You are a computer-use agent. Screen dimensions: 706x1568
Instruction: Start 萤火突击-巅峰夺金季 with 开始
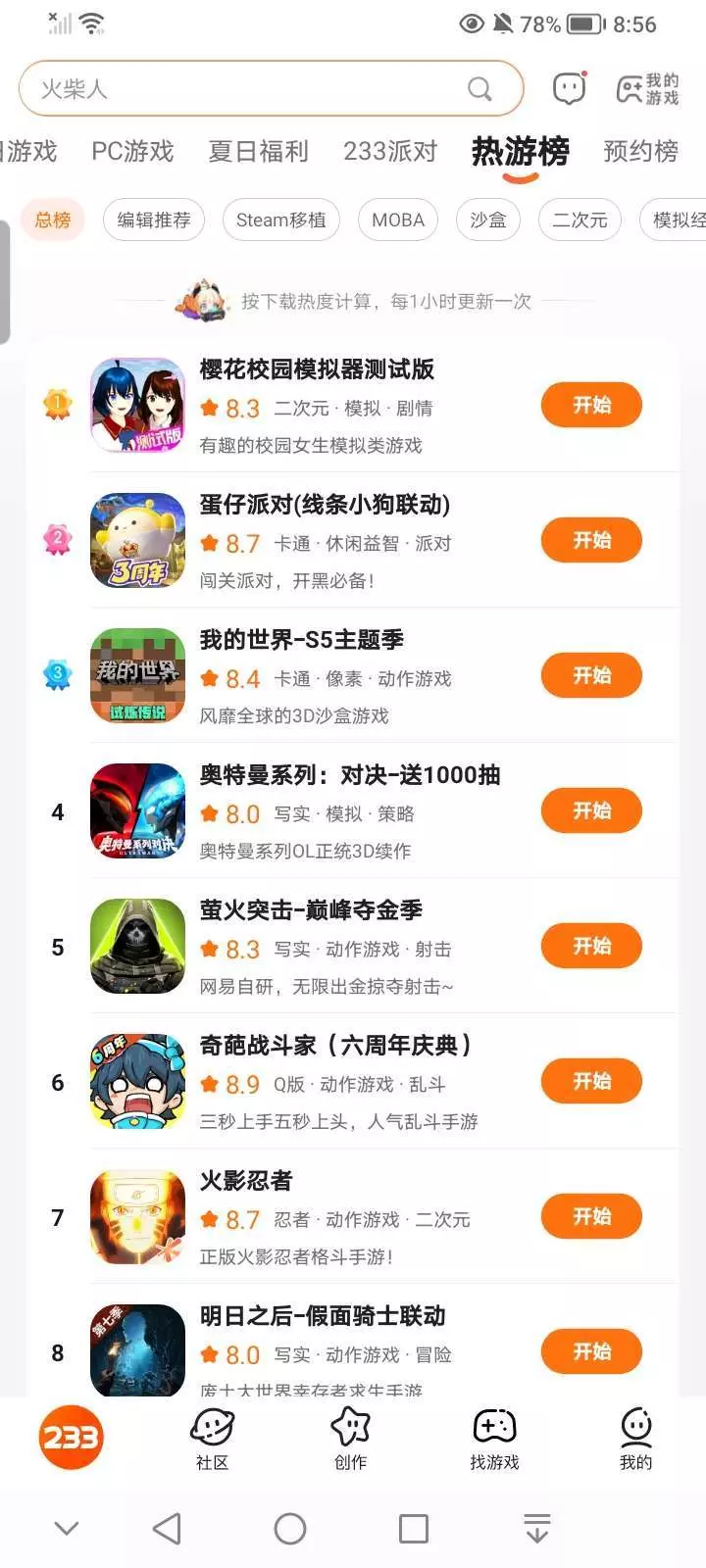point(591,946)
